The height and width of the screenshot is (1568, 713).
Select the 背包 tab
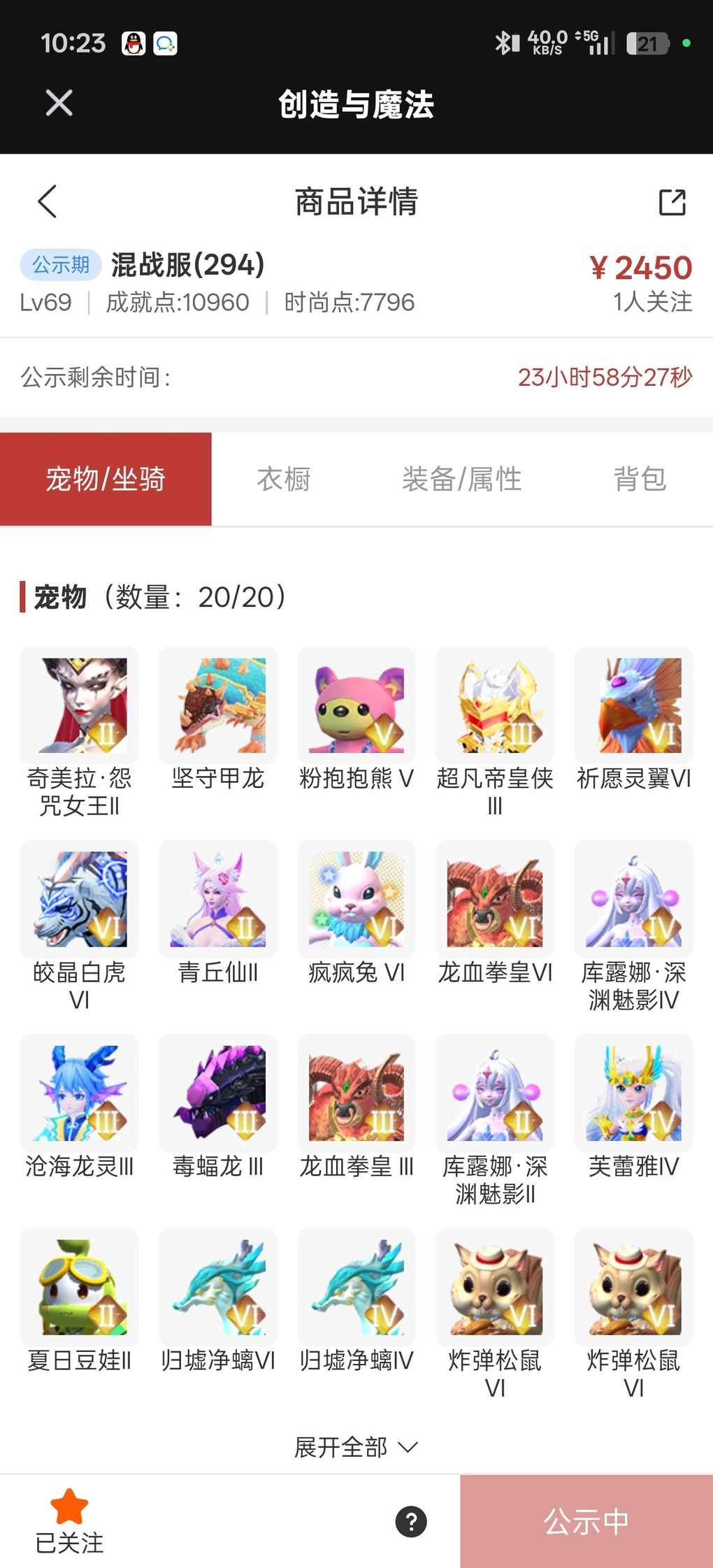(x=640, y=480)
